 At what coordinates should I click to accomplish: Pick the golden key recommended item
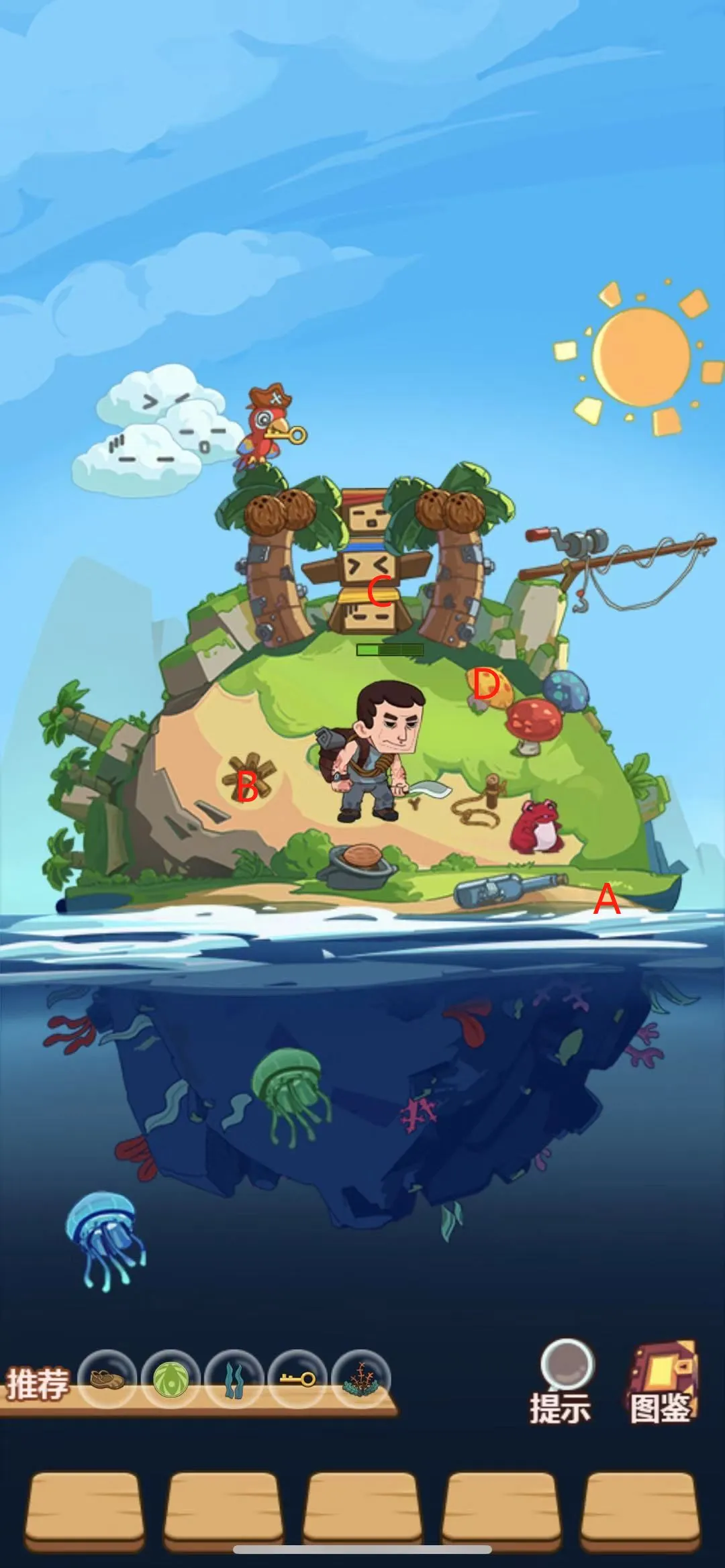click(x=297, y=1379)
